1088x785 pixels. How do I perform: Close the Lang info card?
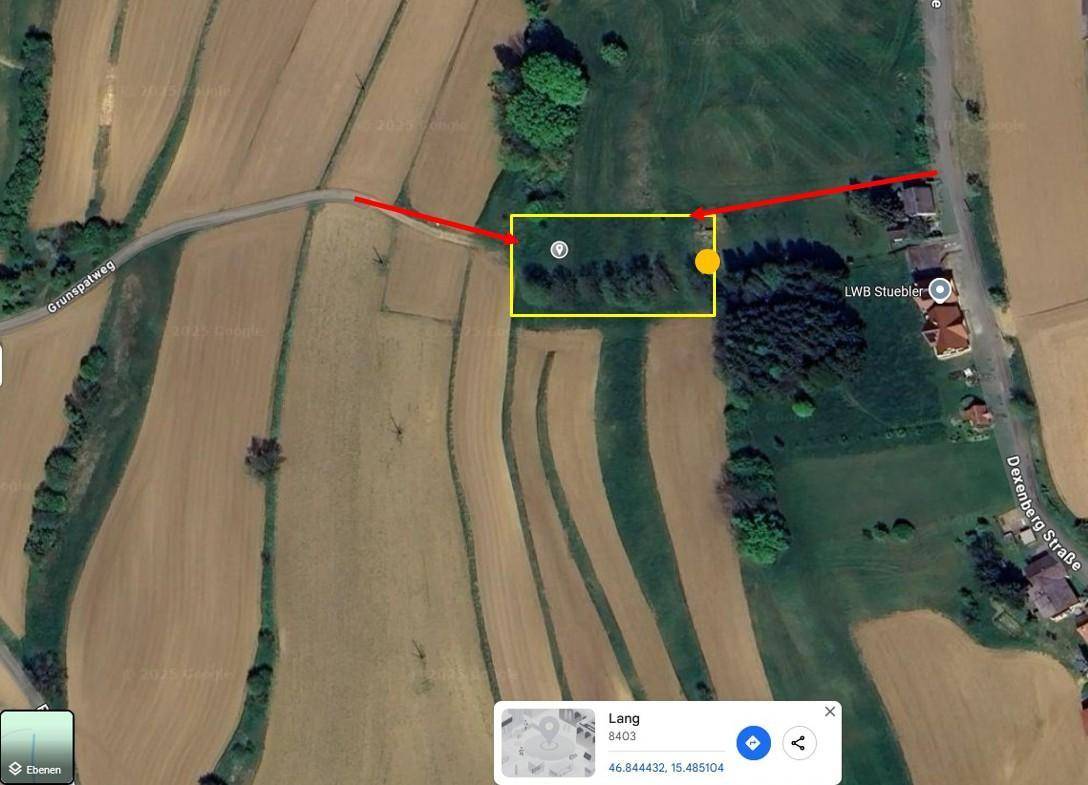click(x=829, y=712)
